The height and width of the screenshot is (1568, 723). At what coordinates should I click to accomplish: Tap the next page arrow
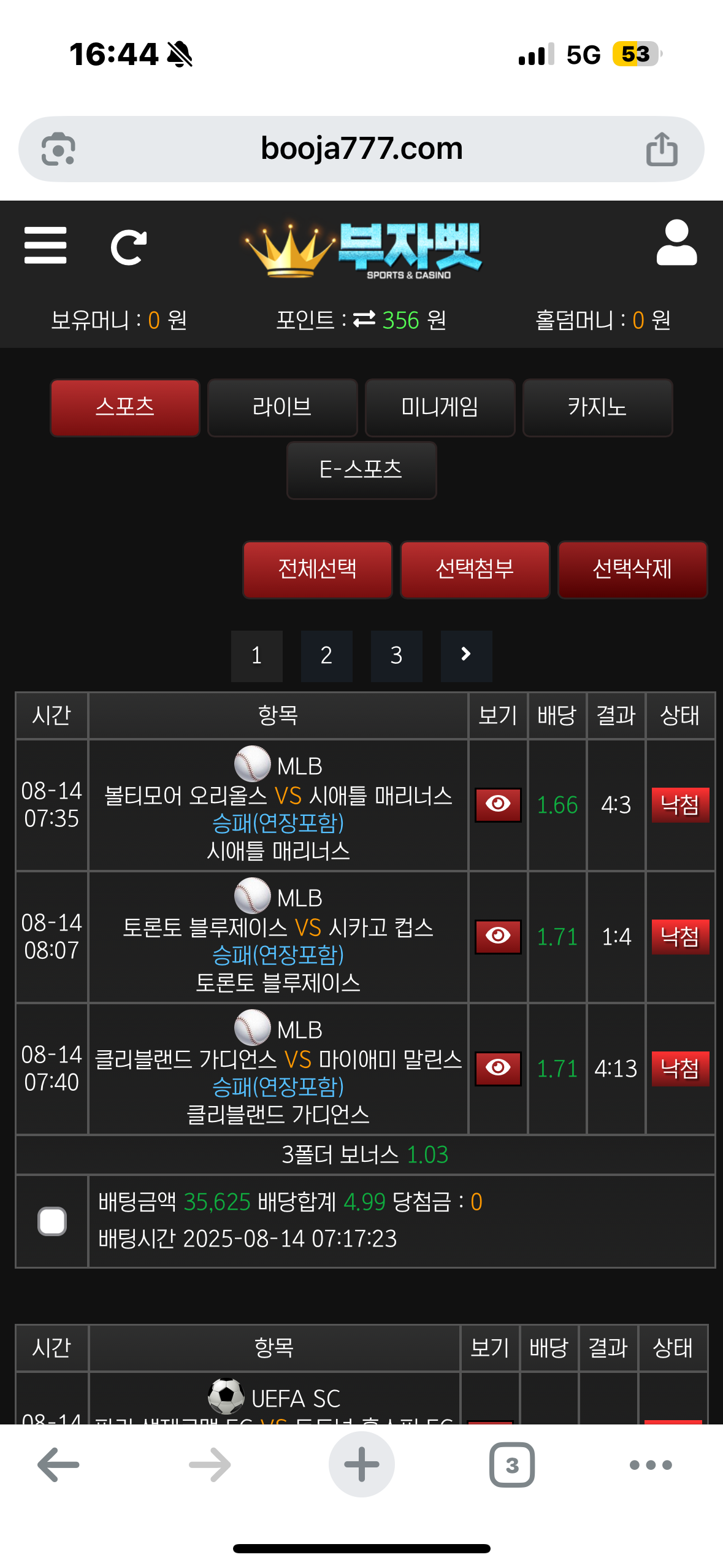click(466, 656)
